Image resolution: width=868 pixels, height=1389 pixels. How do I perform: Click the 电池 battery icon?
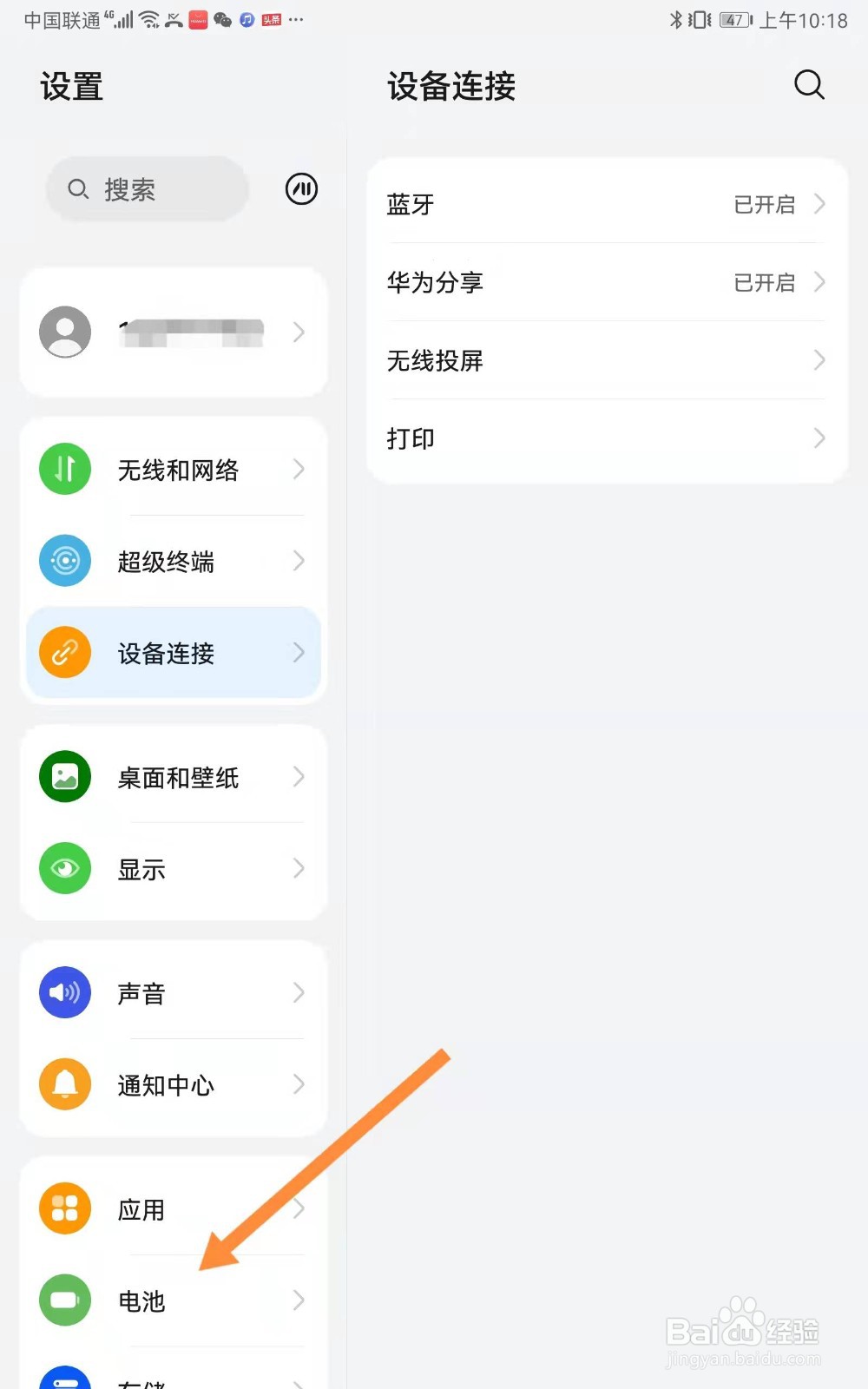64,1300
